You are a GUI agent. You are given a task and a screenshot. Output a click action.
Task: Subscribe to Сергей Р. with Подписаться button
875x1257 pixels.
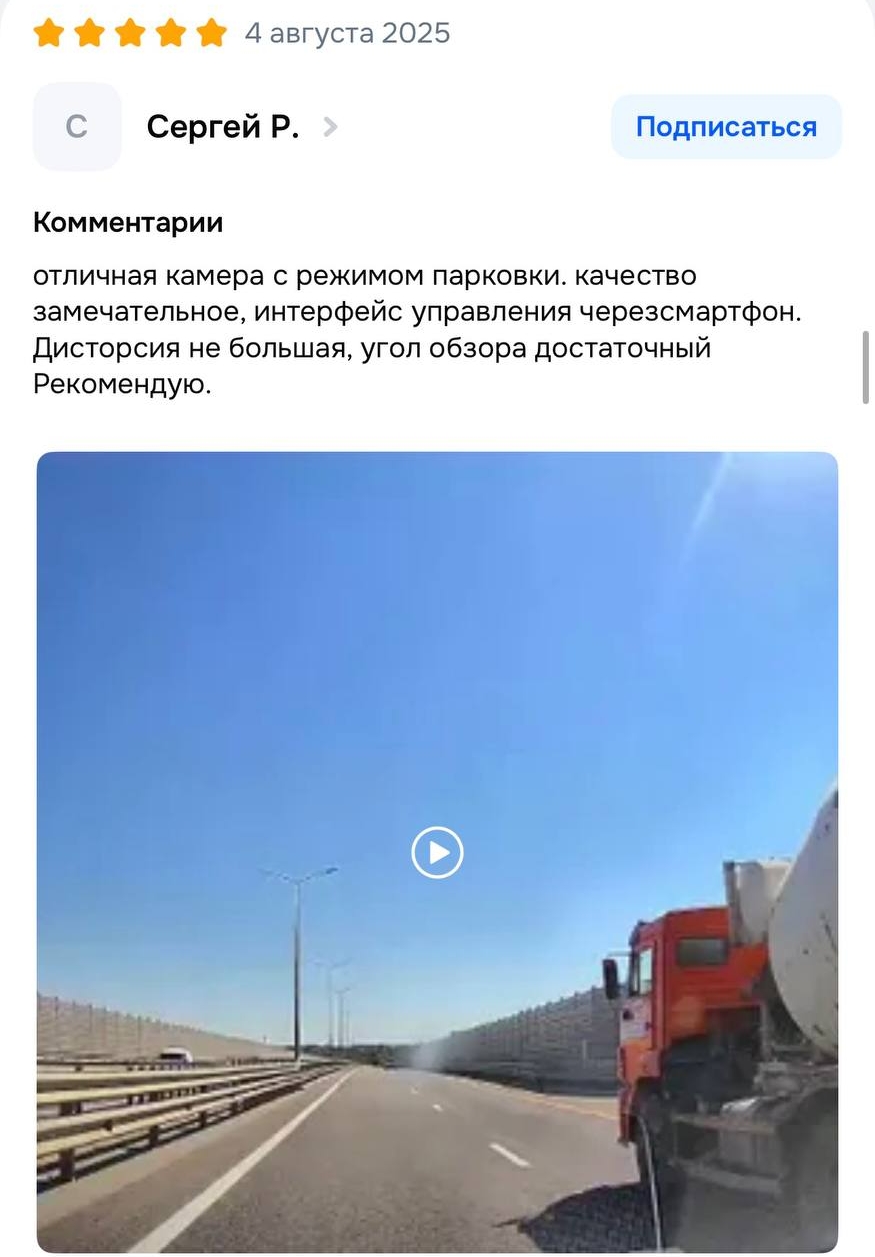tap(726, 127)
